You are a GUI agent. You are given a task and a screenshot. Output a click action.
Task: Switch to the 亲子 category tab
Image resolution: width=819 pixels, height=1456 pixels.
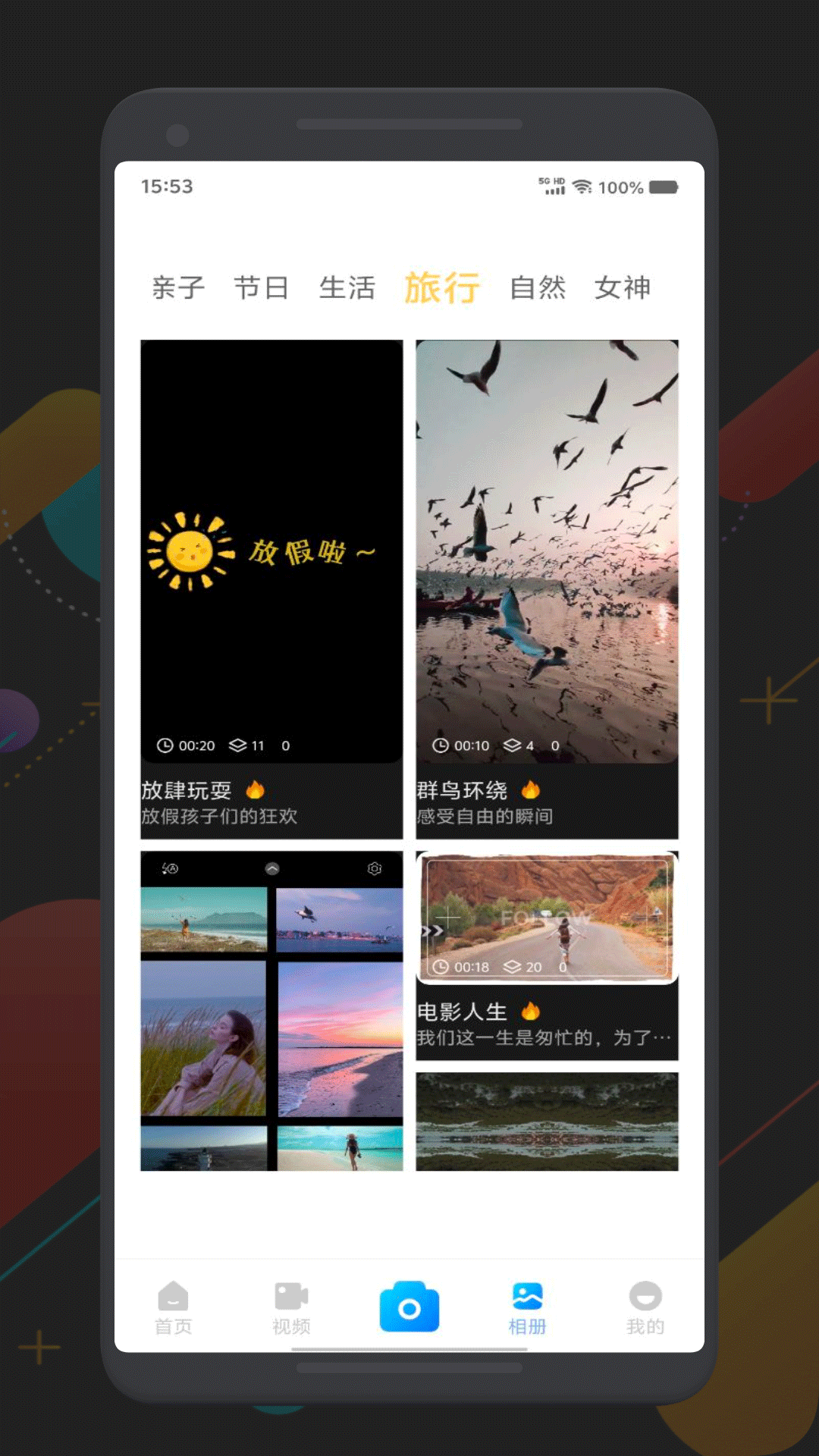click(178, 287)
